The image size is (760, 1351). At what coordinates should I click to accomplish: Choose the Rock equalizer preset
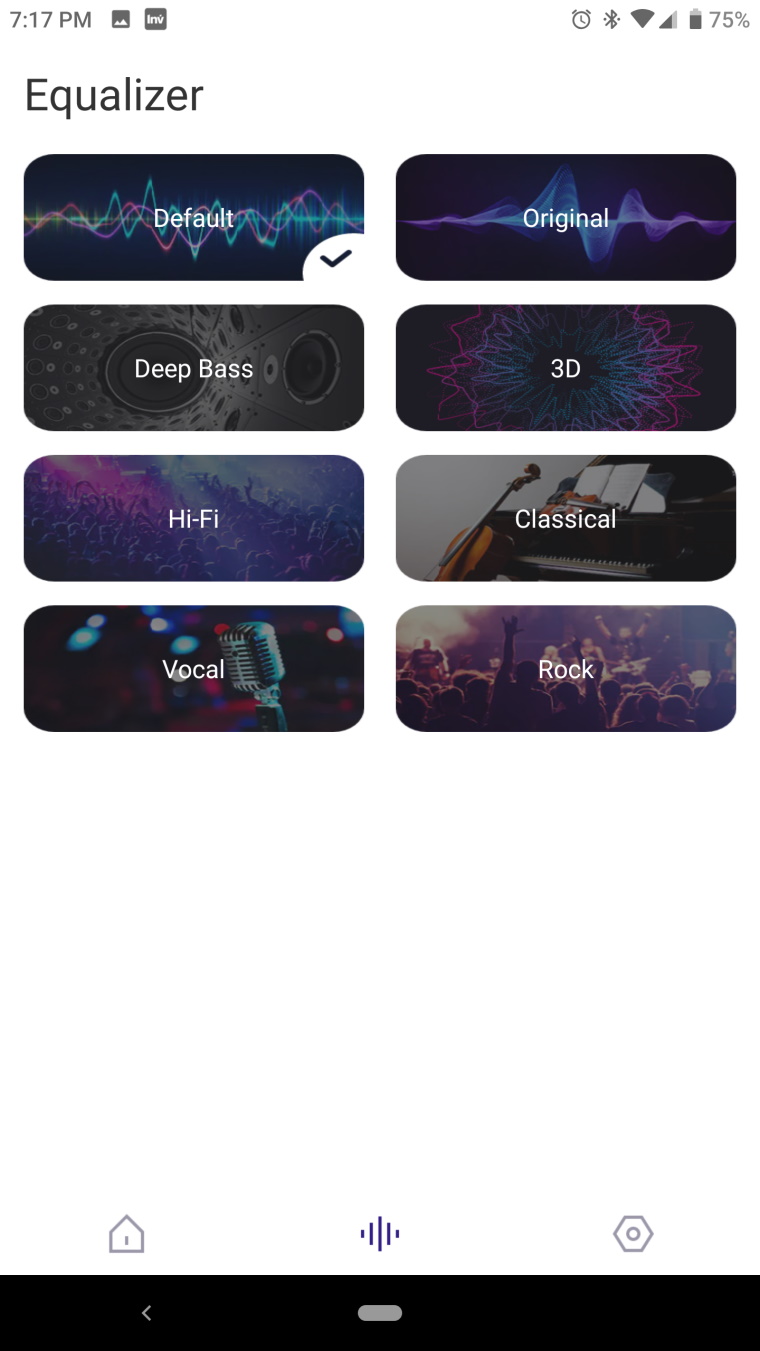pyautogui.click(x=566, y=668)
